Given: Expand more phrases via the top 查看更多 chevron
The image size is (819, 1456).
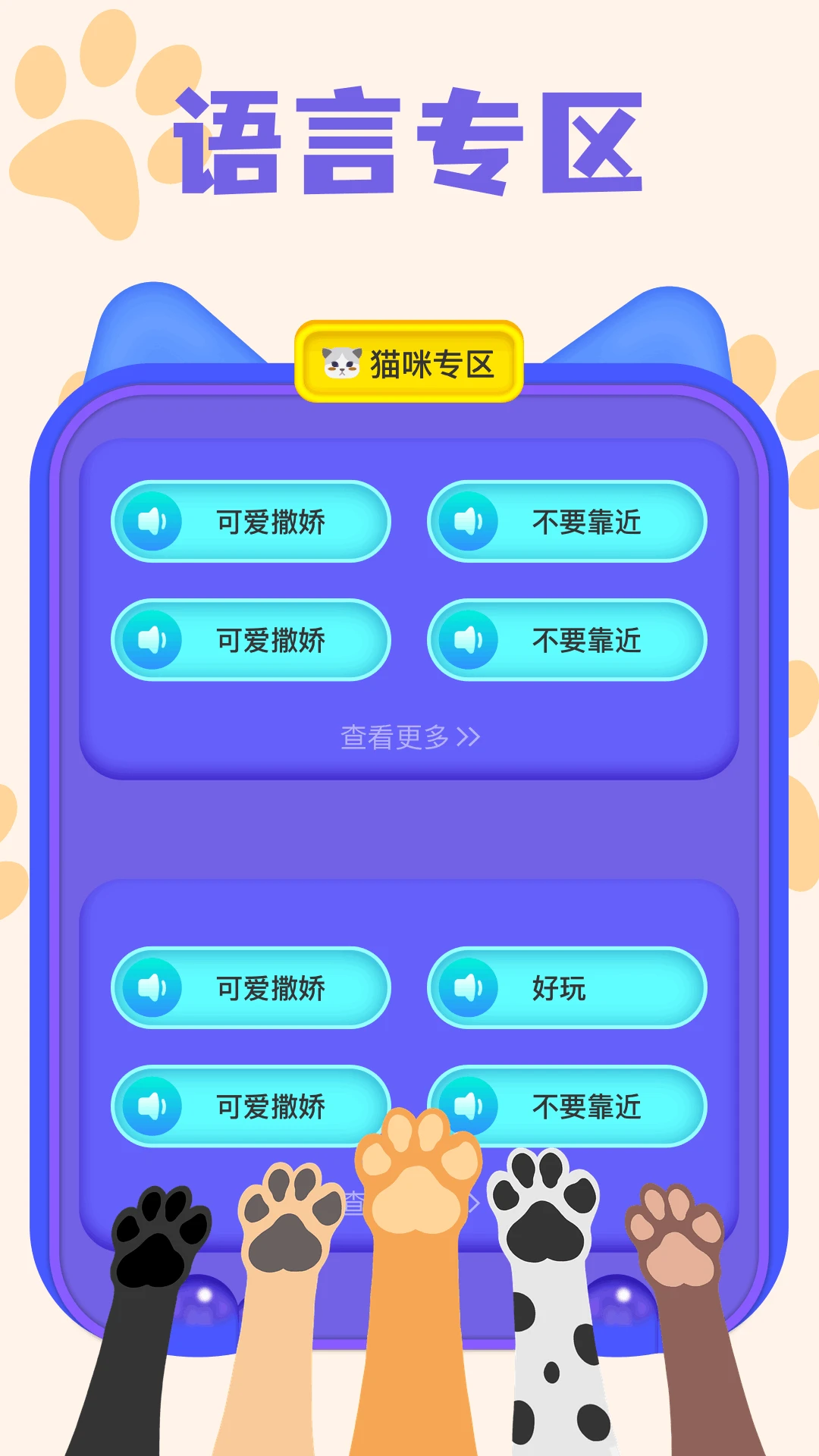Looking at the screenshot, I should pos(472,737).
